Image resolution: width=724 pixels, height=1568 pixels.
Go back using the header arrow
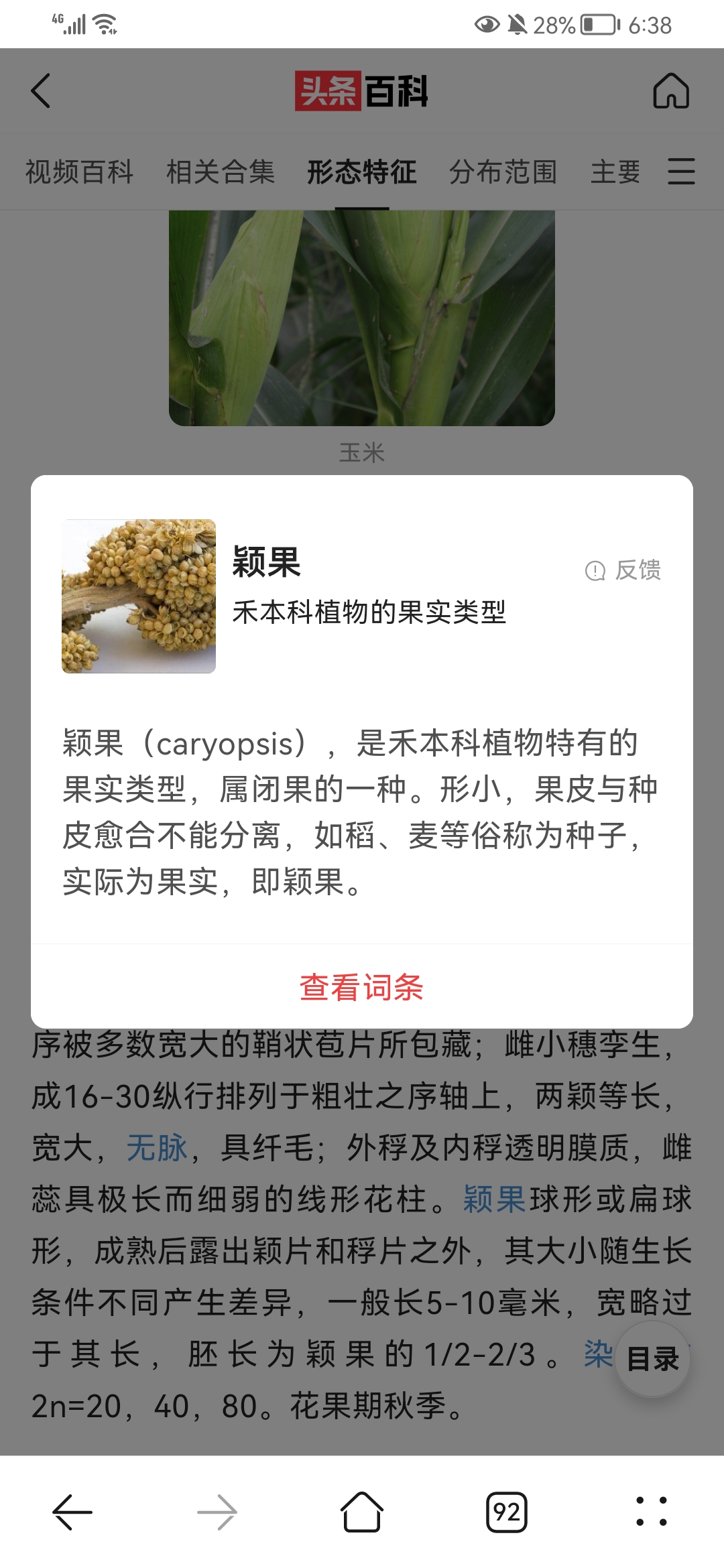pos(41,90)
